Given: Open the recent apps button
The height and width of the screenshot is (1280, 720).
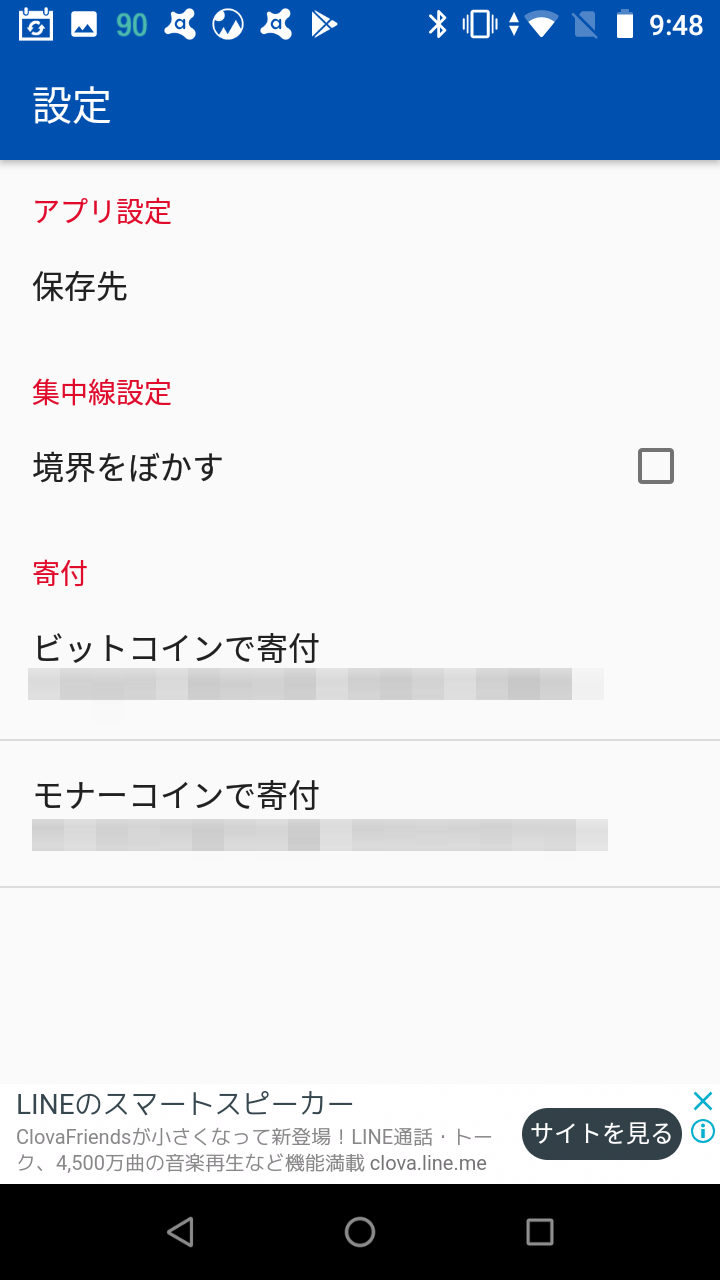Looking at the screenshot, I should (539, 1232).
